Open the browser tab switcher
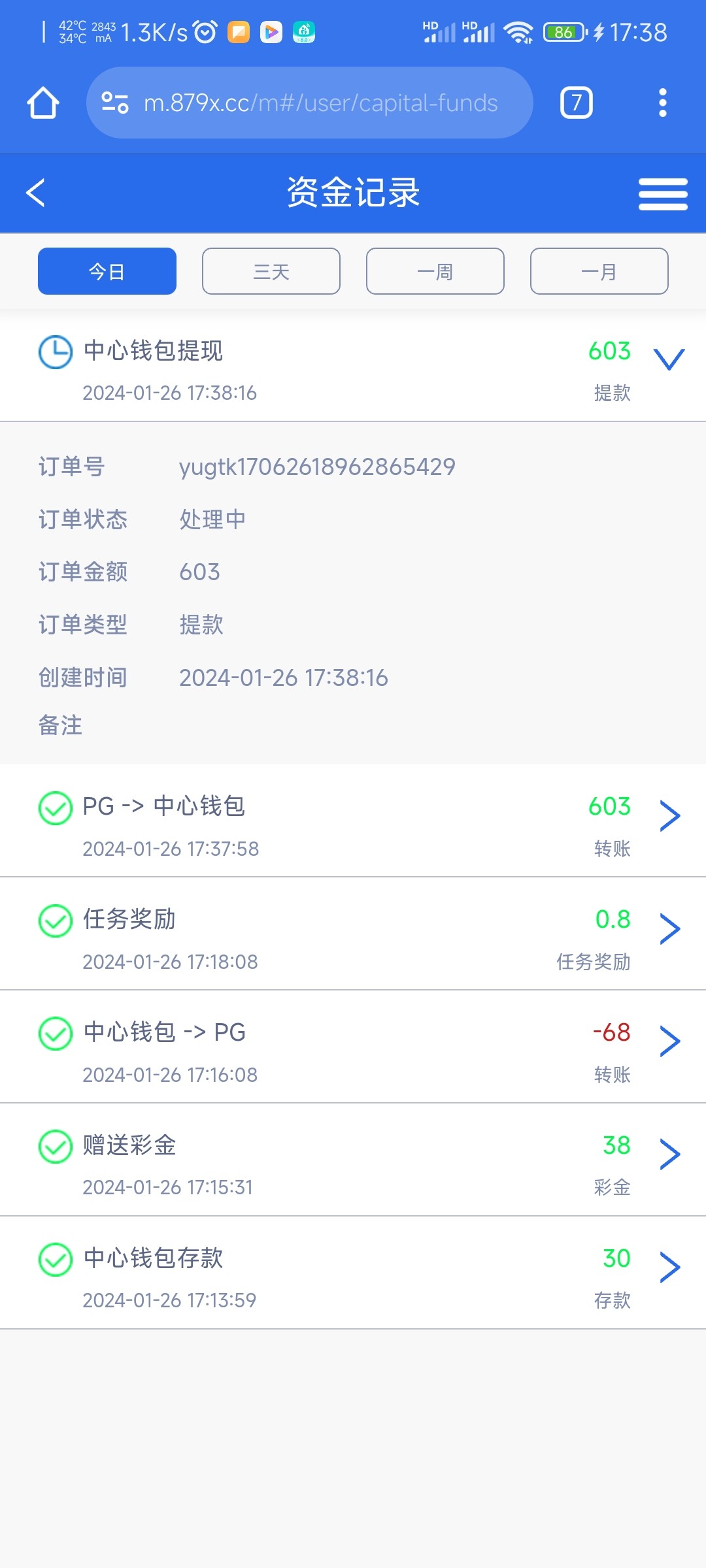The image size is (706, 1568). pyautogui.click(x=576, y=103)
